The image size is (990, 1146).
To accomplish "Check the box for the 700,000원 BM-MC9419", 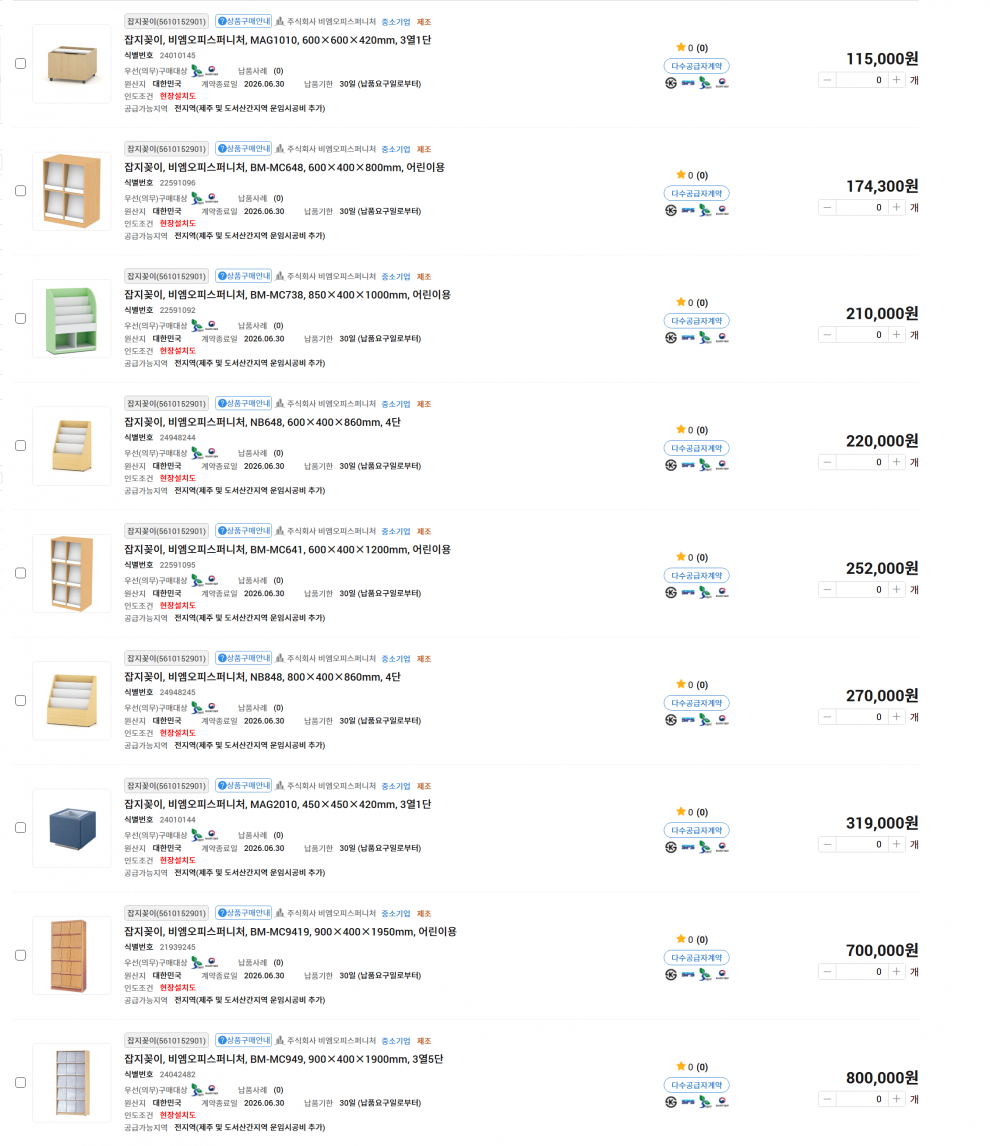I will coord(20,955).
